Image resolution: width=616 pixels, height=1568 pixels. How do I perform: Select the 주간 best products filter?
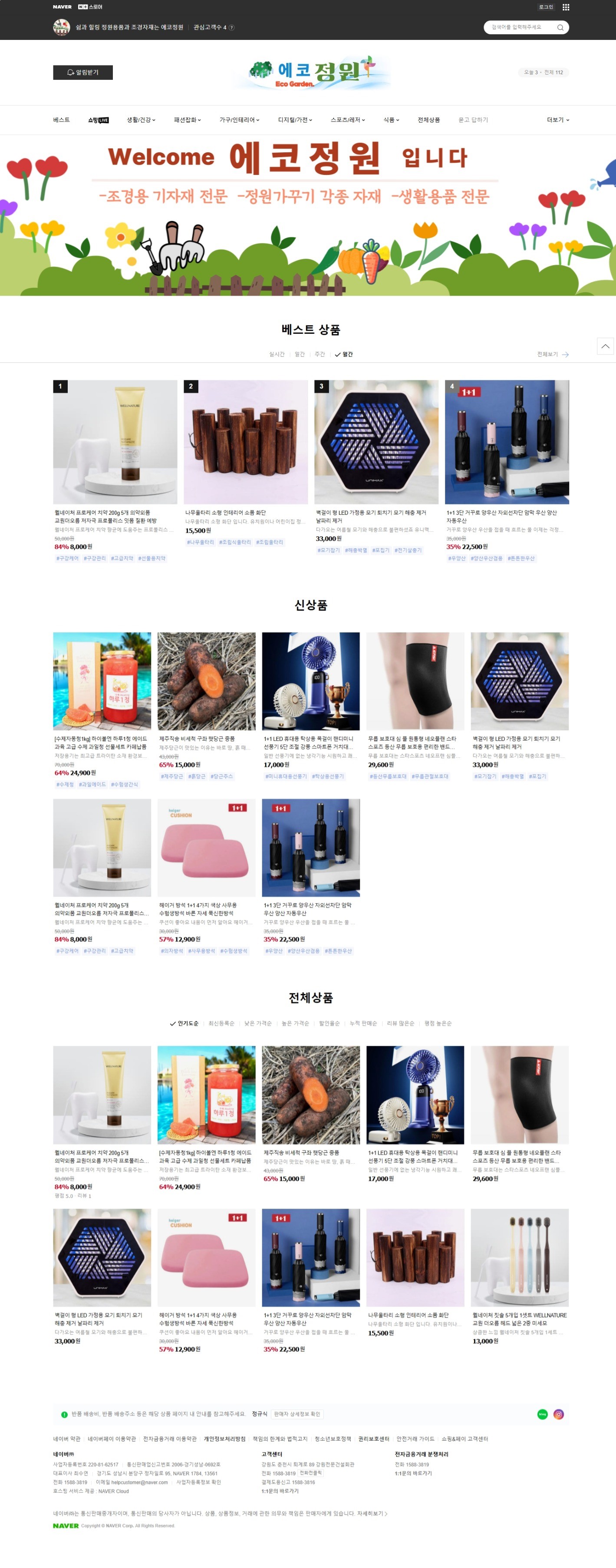coord(320,354)
